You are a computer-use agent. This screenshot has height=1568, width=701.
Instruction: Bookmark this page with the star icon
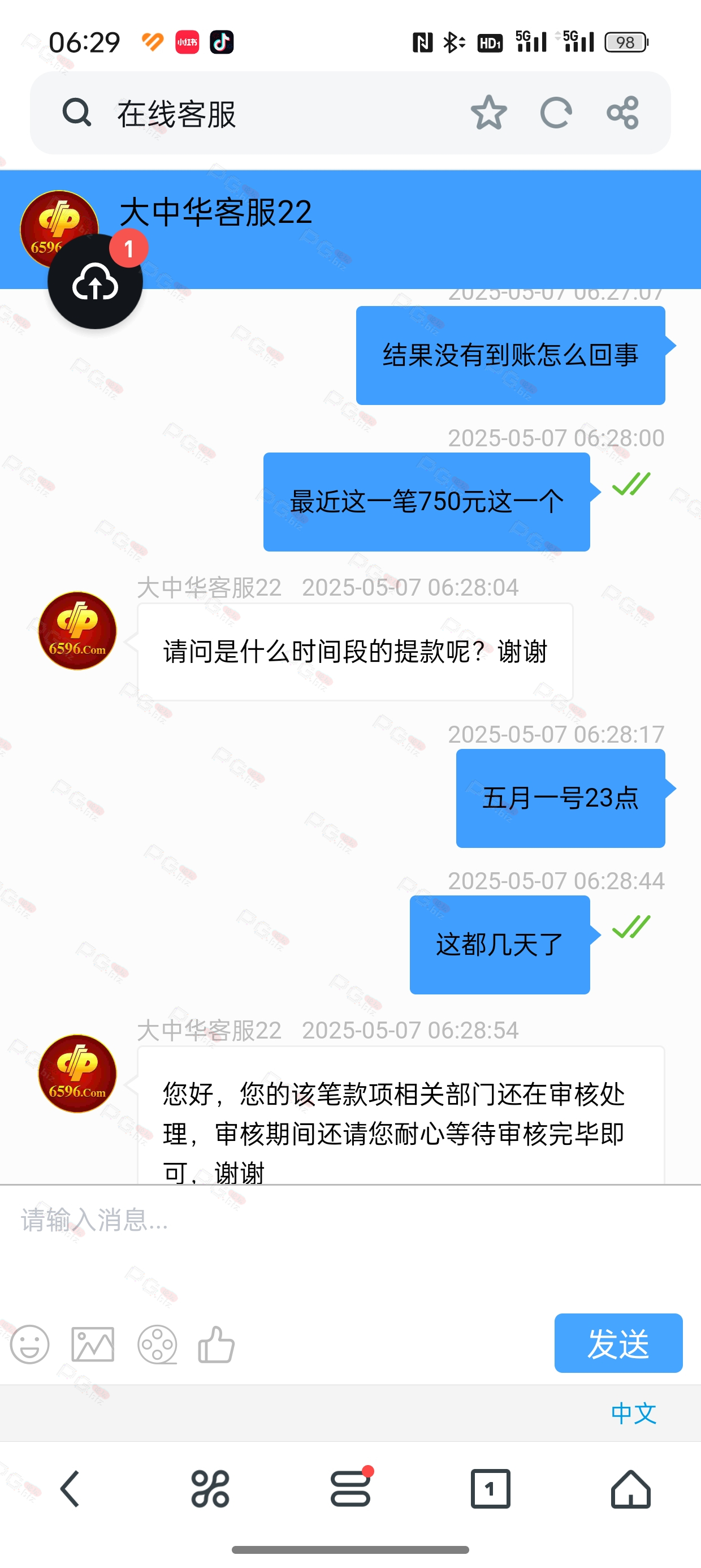tap(488, 113)
